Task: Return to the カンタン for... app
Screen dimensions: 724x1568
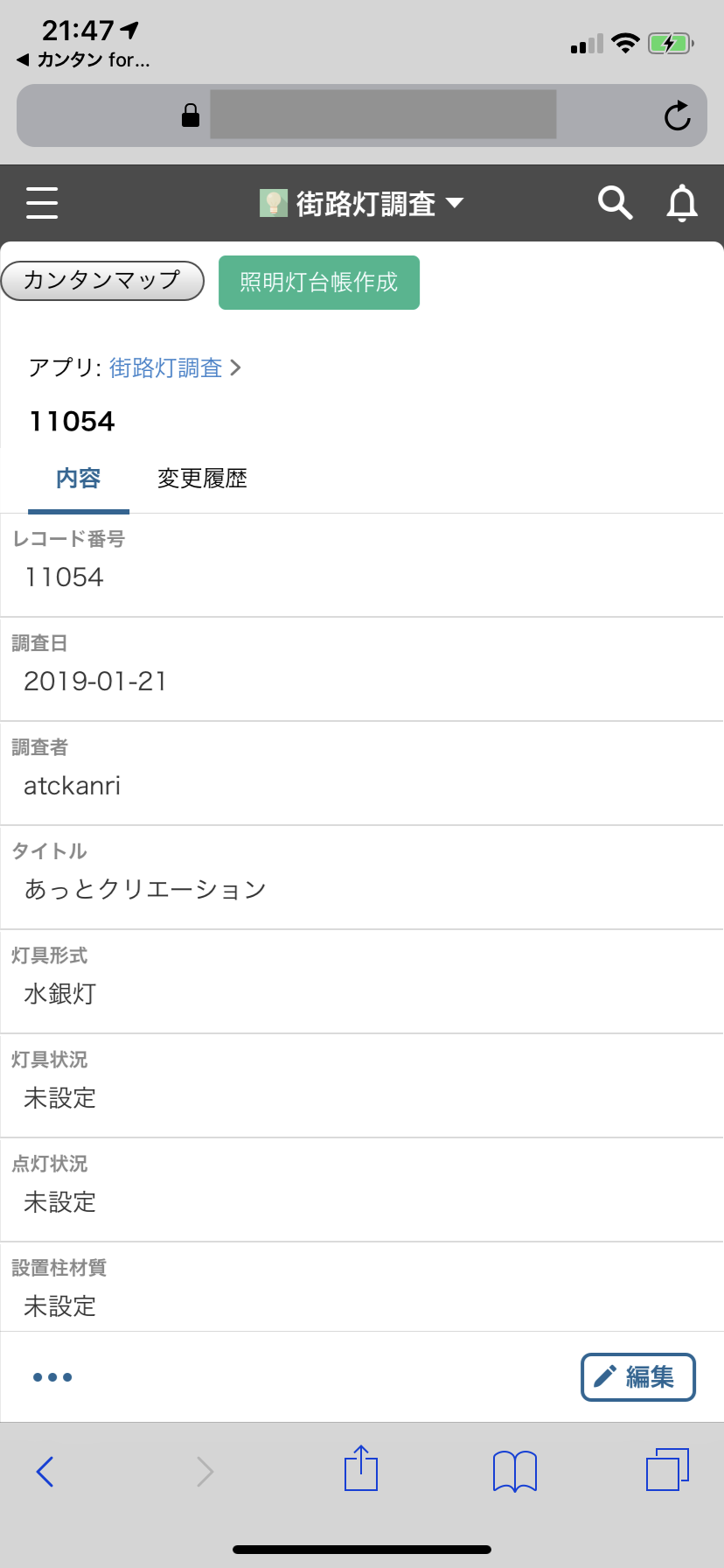Action: 83,59
